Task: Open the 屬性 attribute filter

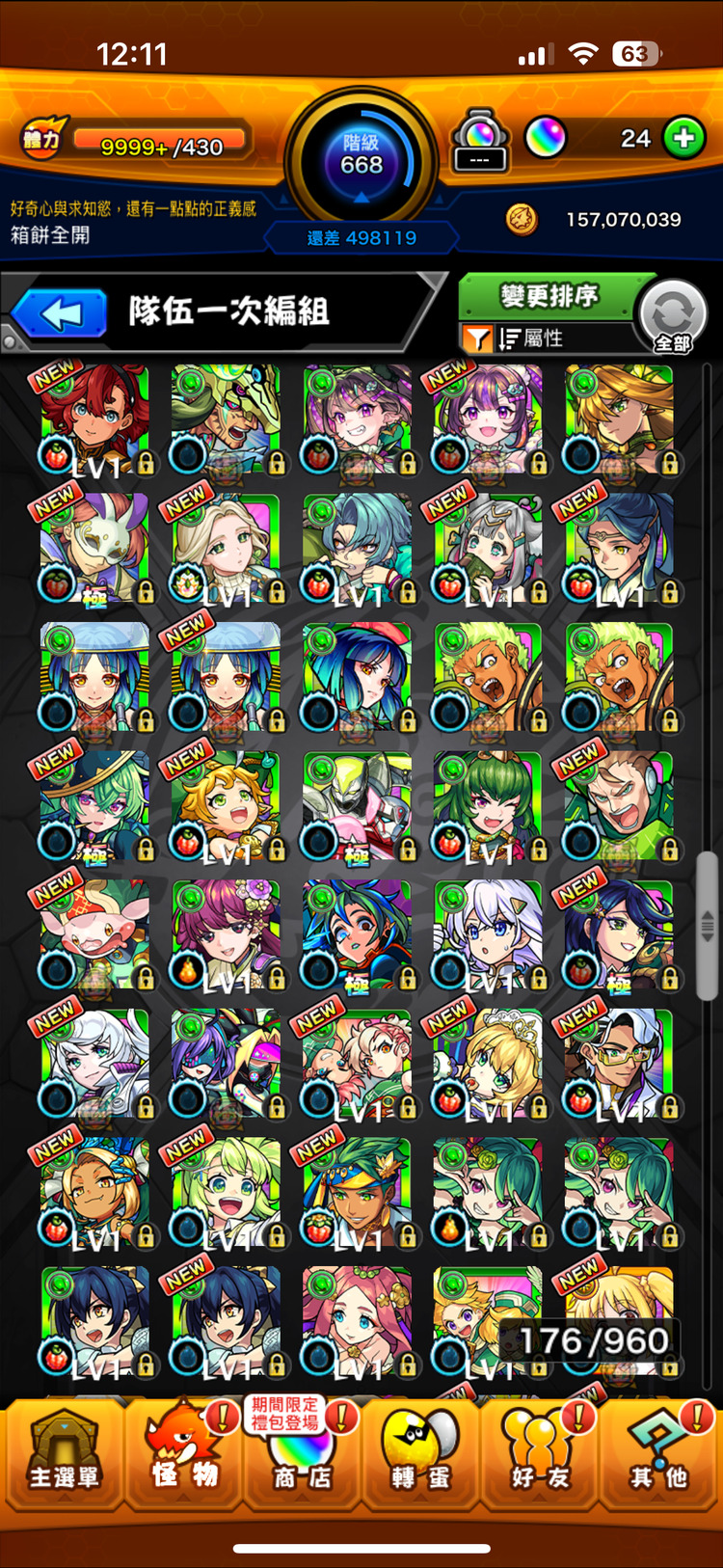Action: (530, 338)
